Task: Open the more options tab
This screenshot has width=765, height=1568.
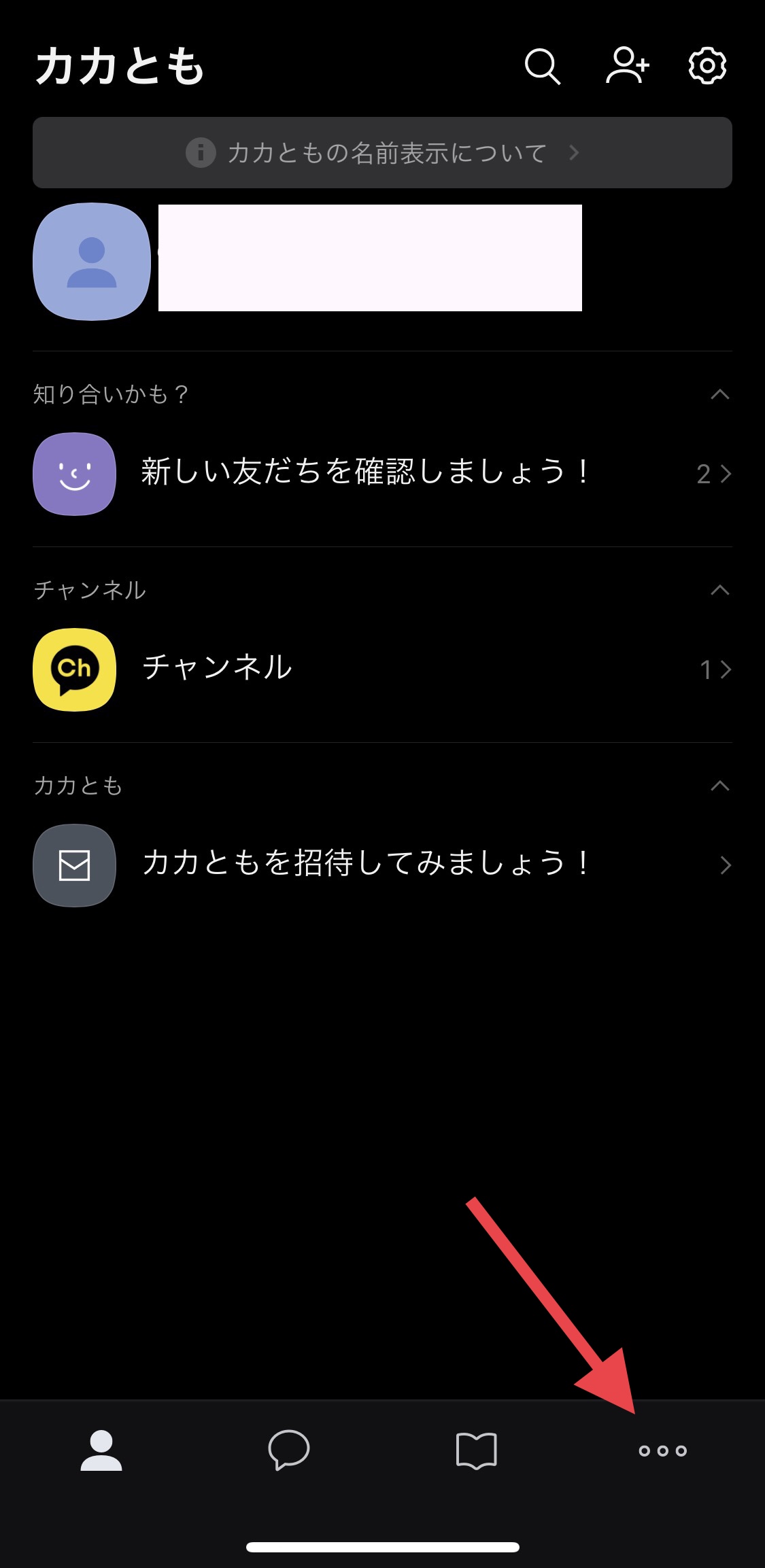Action: 663,1451
